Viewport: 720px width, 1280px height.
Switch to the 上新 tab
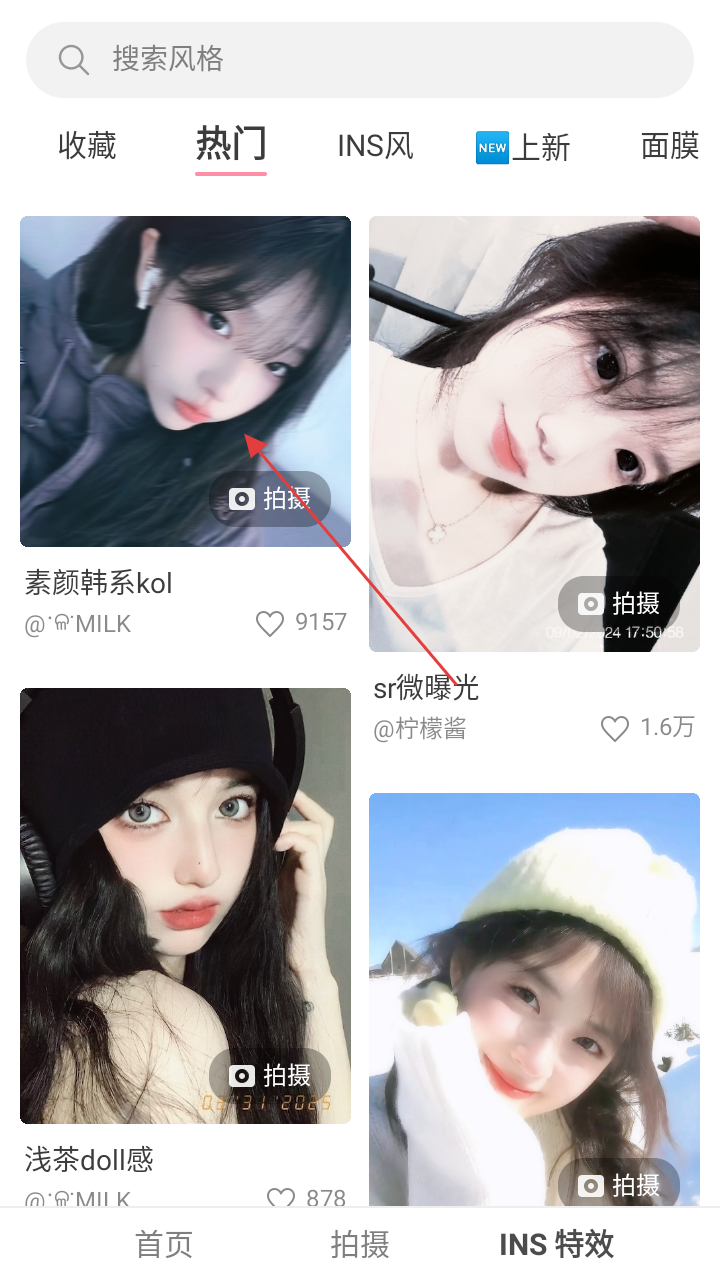[523, 148]
